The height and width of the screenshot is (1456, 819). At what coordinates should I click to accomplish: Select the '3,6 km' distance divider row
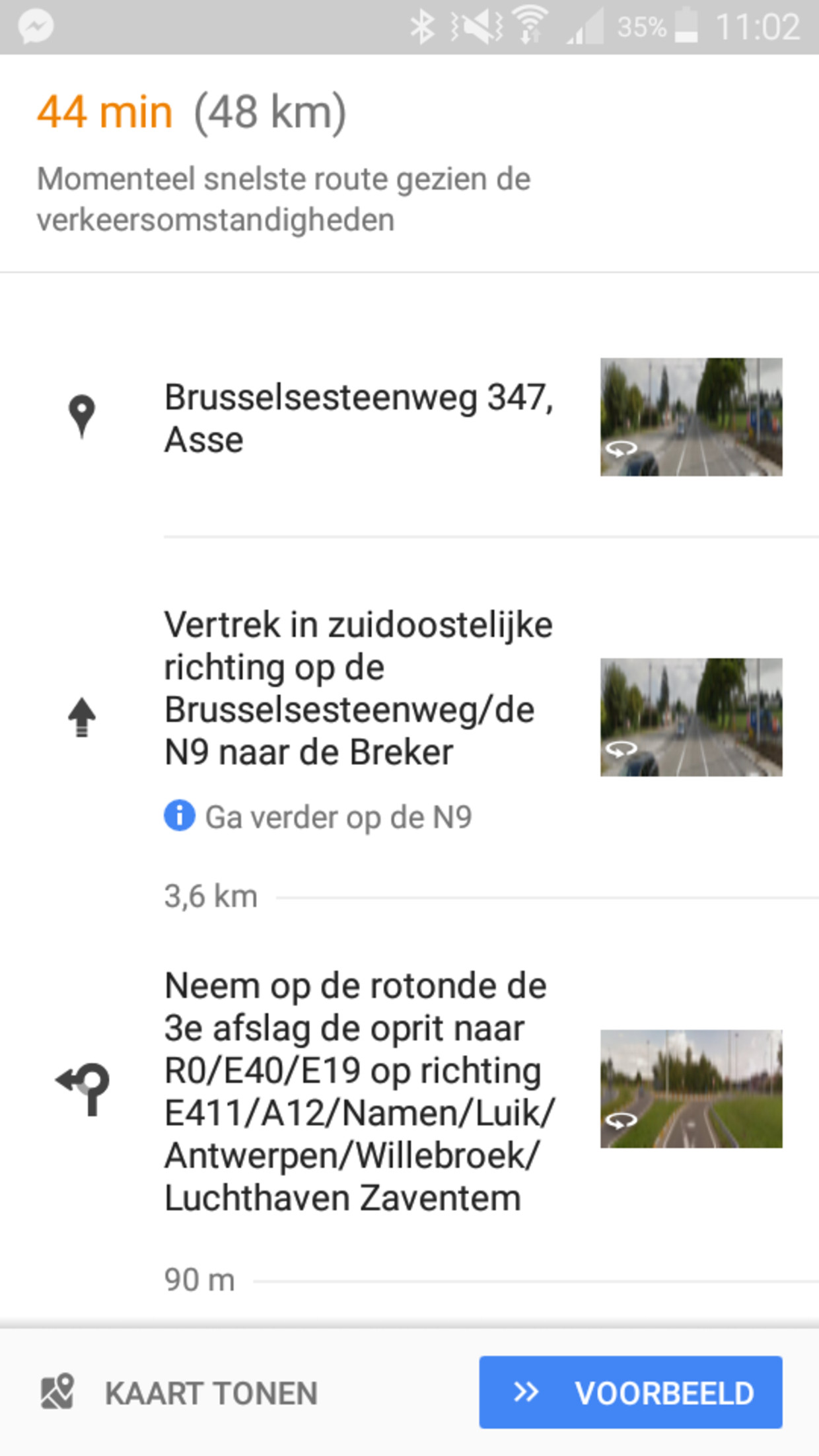click(211, 895)
